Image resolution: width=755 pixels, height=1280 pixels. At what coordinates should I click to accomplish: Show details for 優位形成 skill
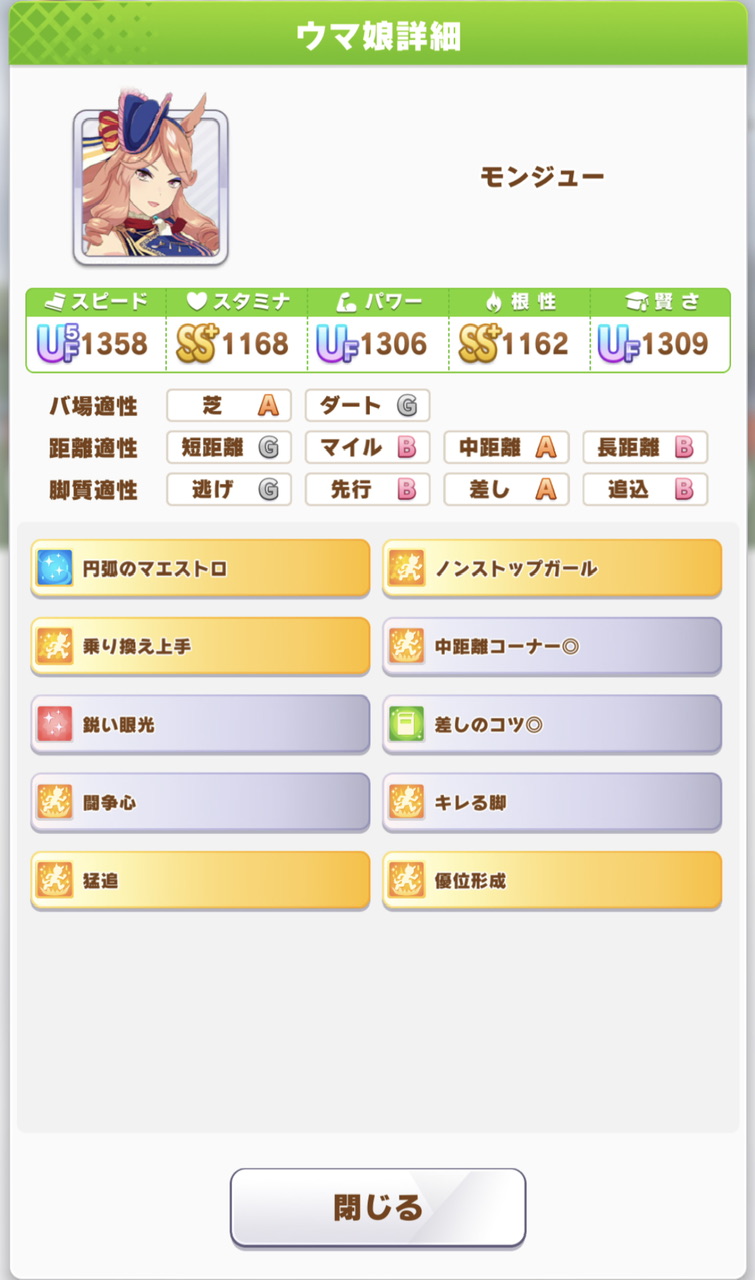[x=552, y=881]
